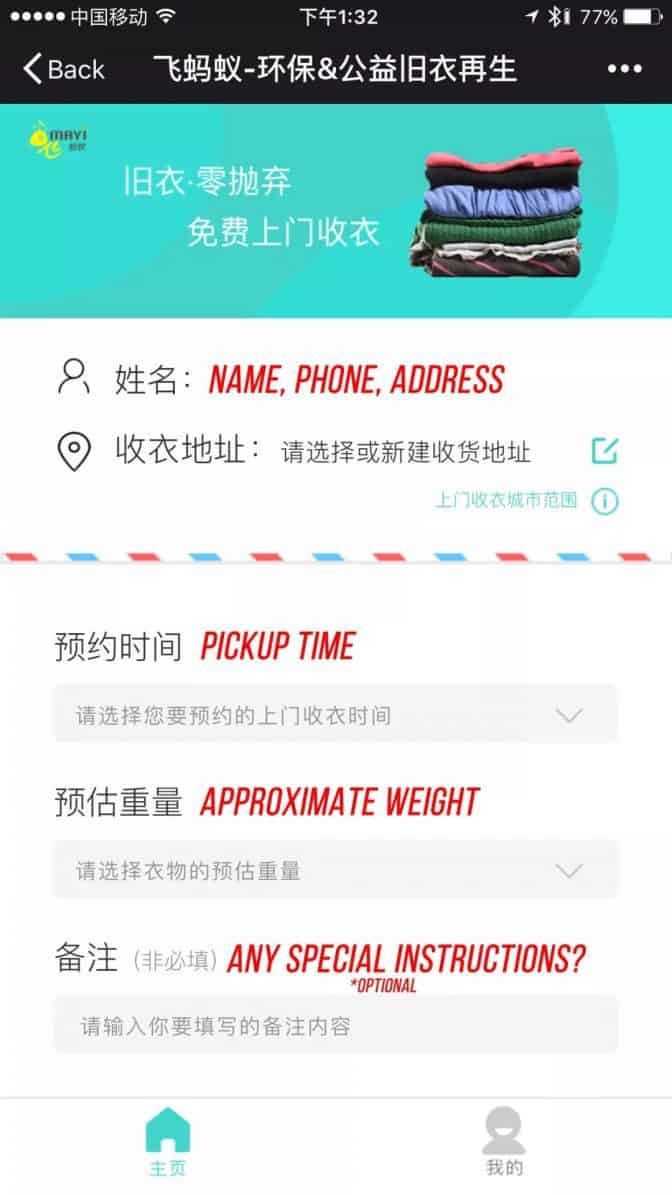Open the 收衣地址 address selection row
Screen dimensions: 672x1195
336,451
